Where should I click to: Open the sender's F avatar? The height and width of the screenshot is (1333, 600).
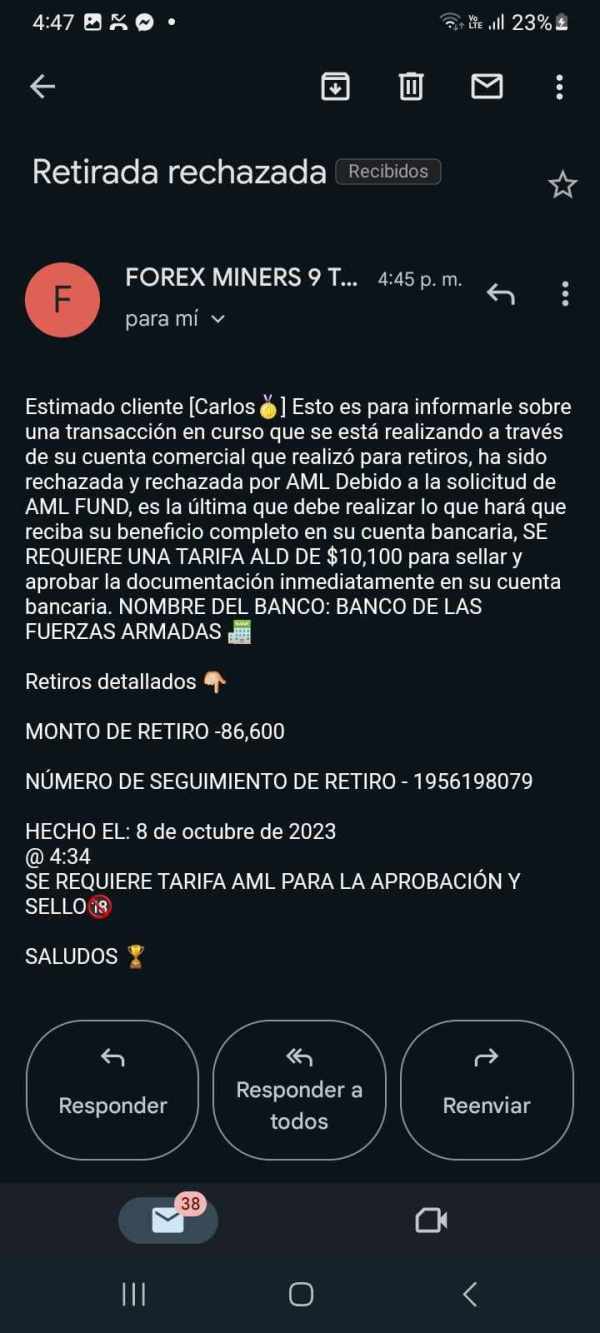pos(62,300)
